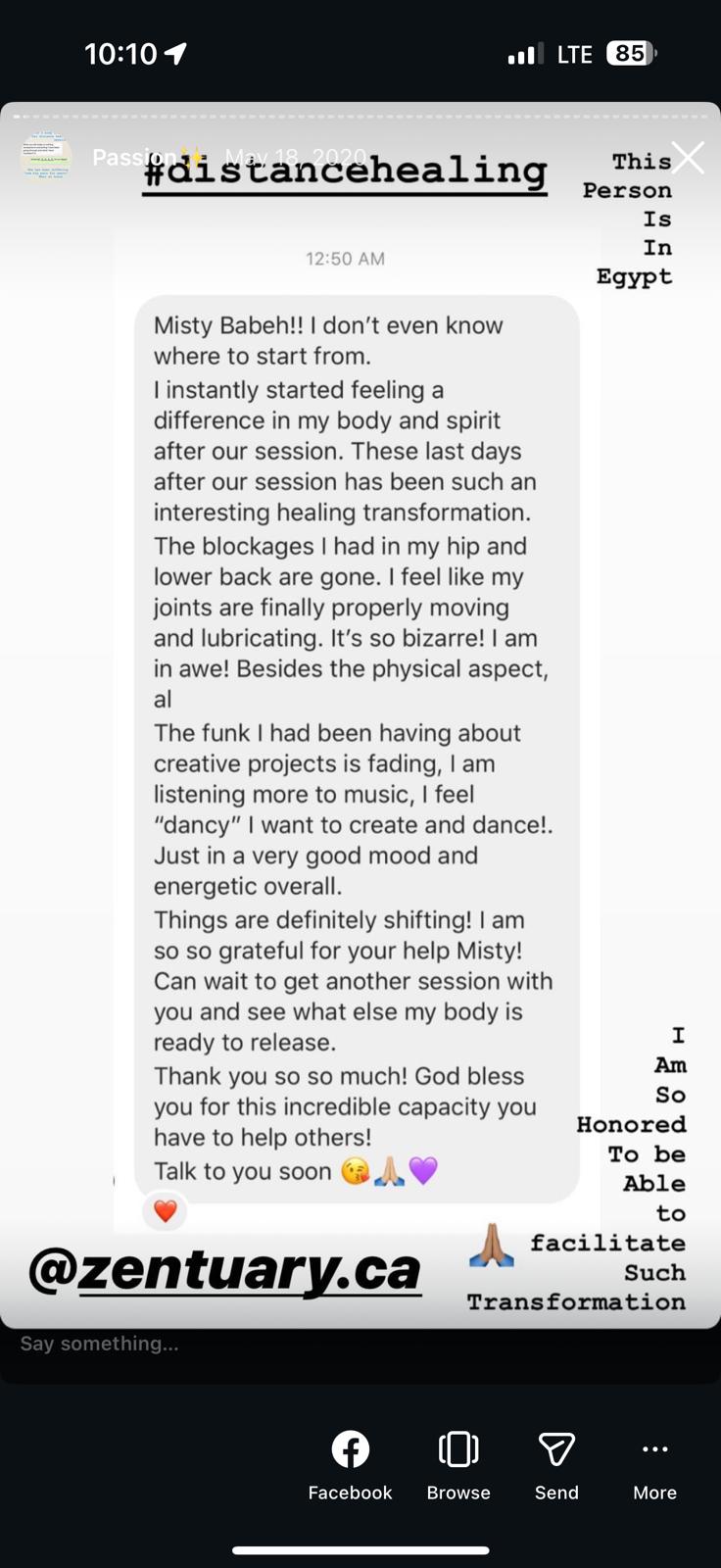This screenshot has height=1568, width=721.
Task: Open the Browse sharing option
Action: pyautogui.click(x=457, y=1460)
